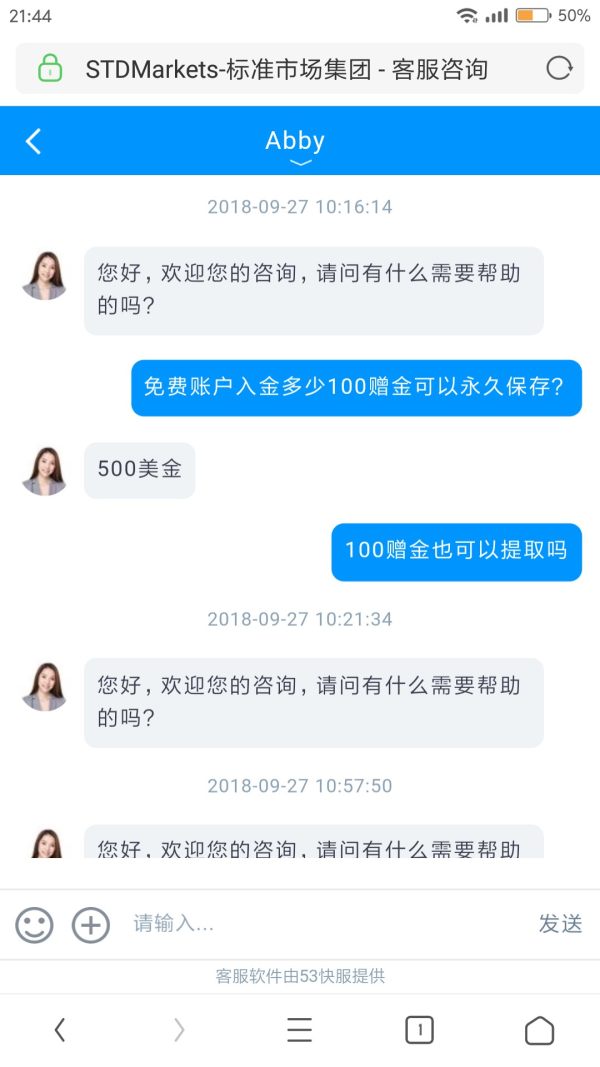
Task: Expand the chevron under Abby's name
Action: (x=300, y=163)
